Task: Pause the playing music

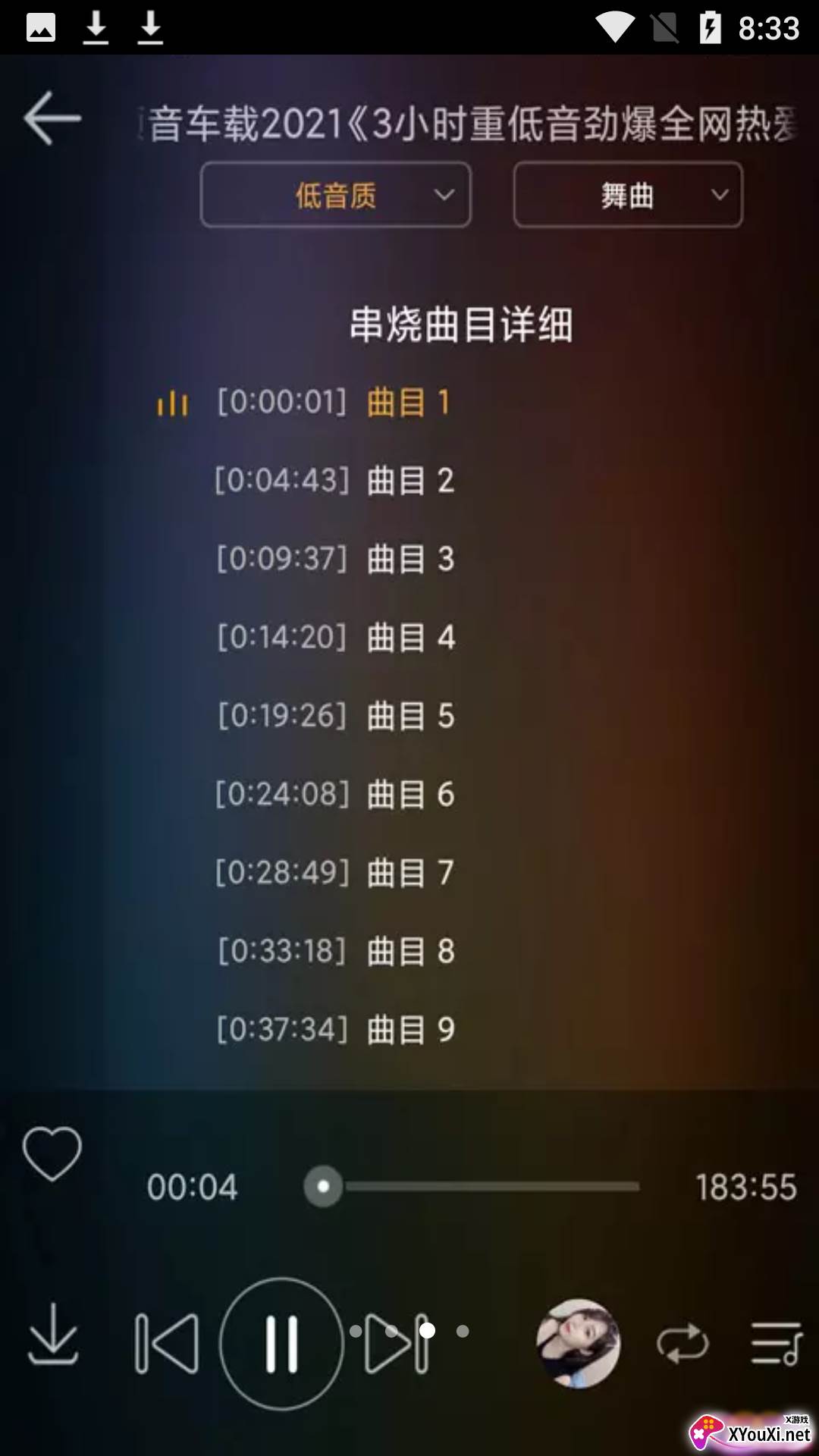Action: coord(281,1344)
